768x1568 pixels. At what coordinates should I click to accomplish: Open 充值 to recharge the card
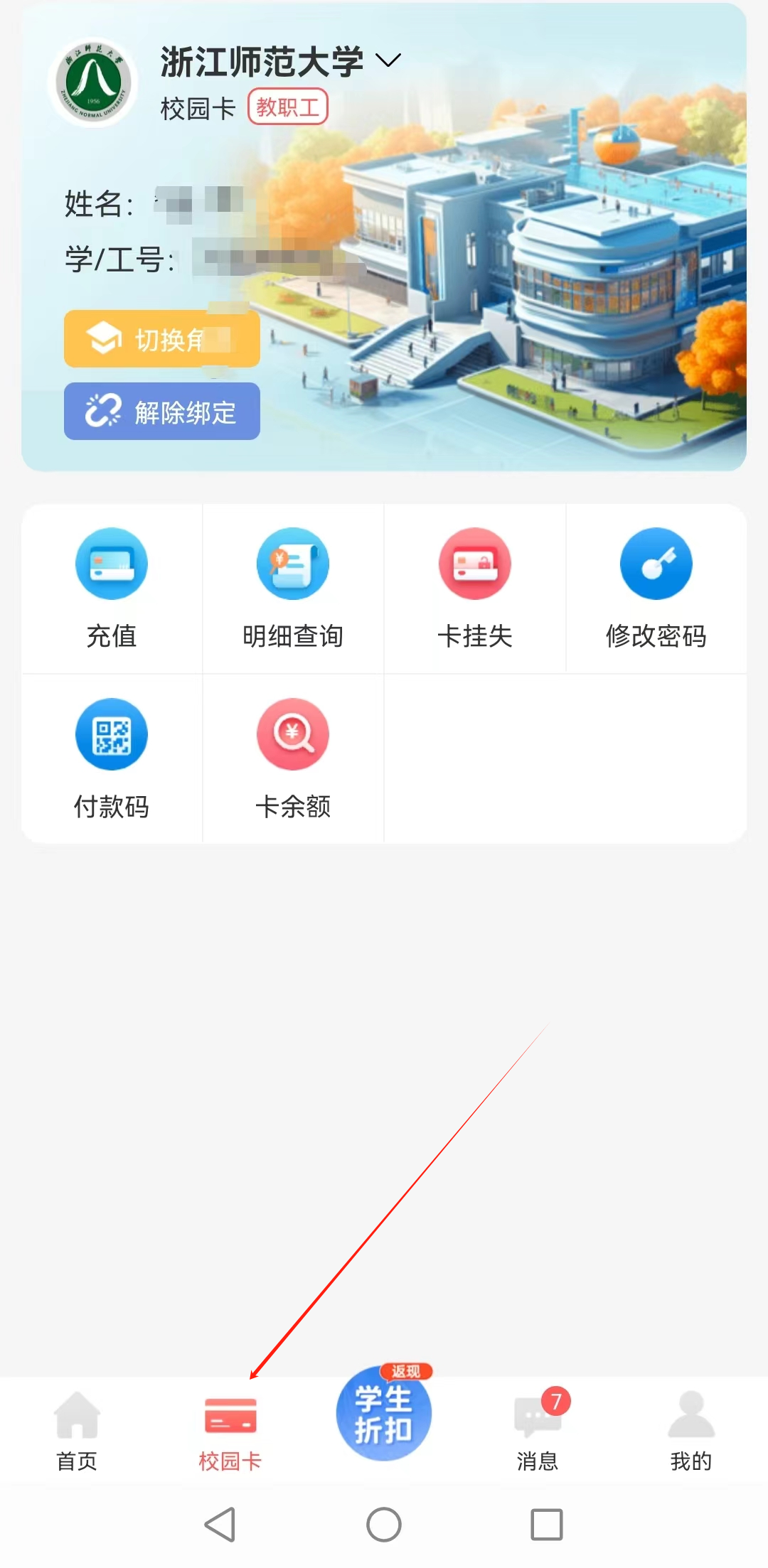click(112, 589)
